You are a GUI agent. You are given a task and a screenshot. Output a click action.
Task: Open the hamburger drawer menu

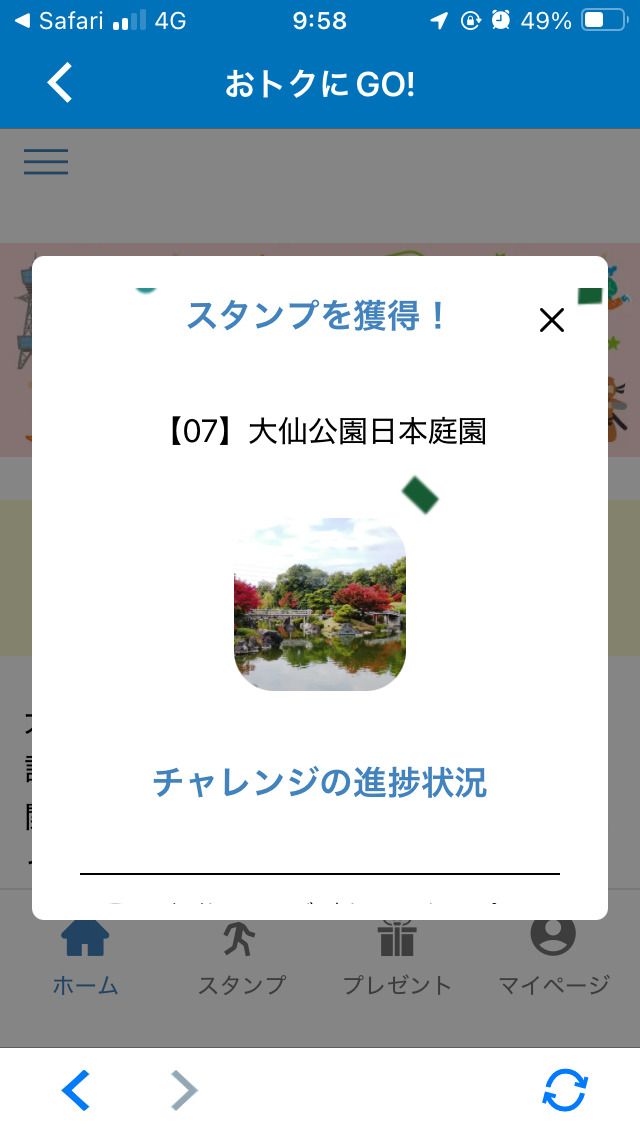[46, 162]
